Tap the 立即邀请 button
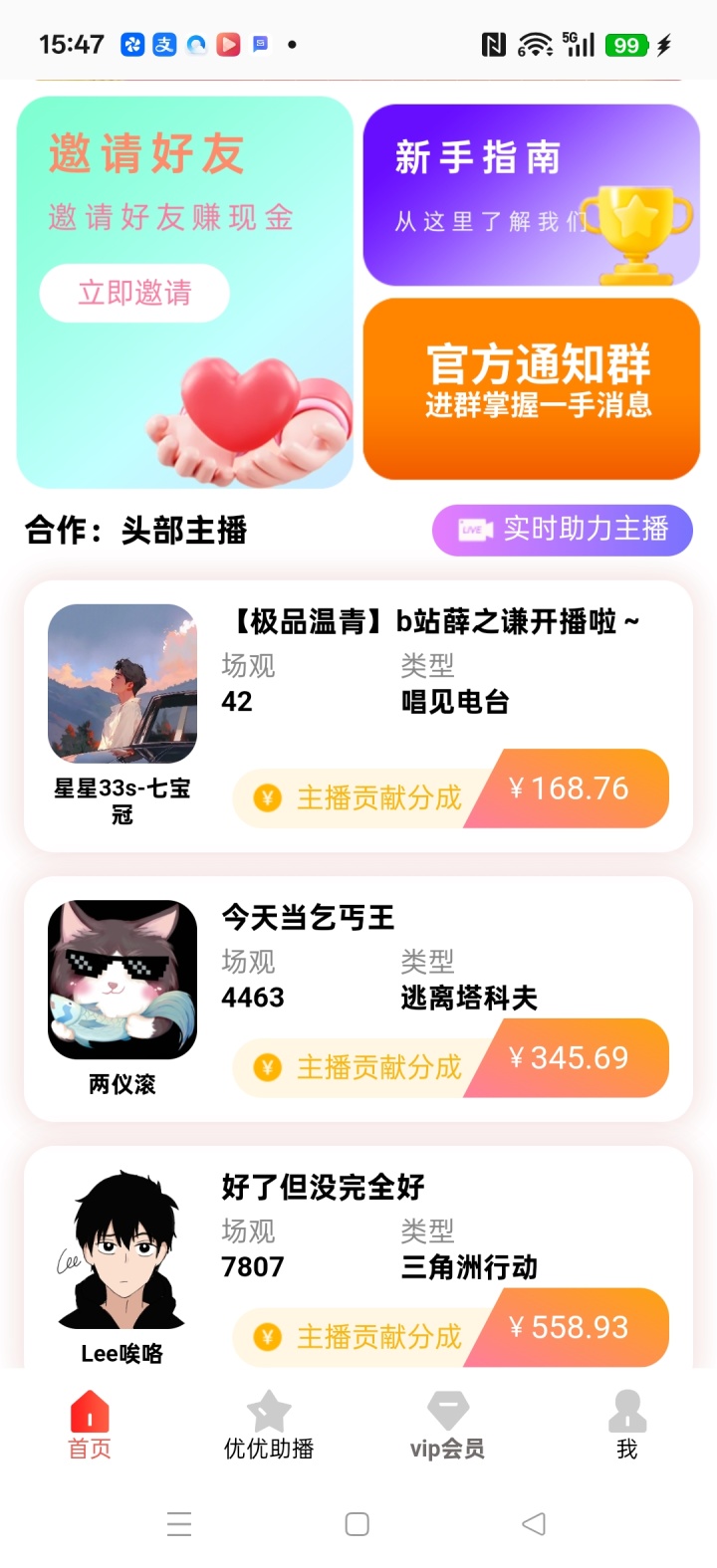Screen dimensions: 717x1568 (x=134, y=293)
